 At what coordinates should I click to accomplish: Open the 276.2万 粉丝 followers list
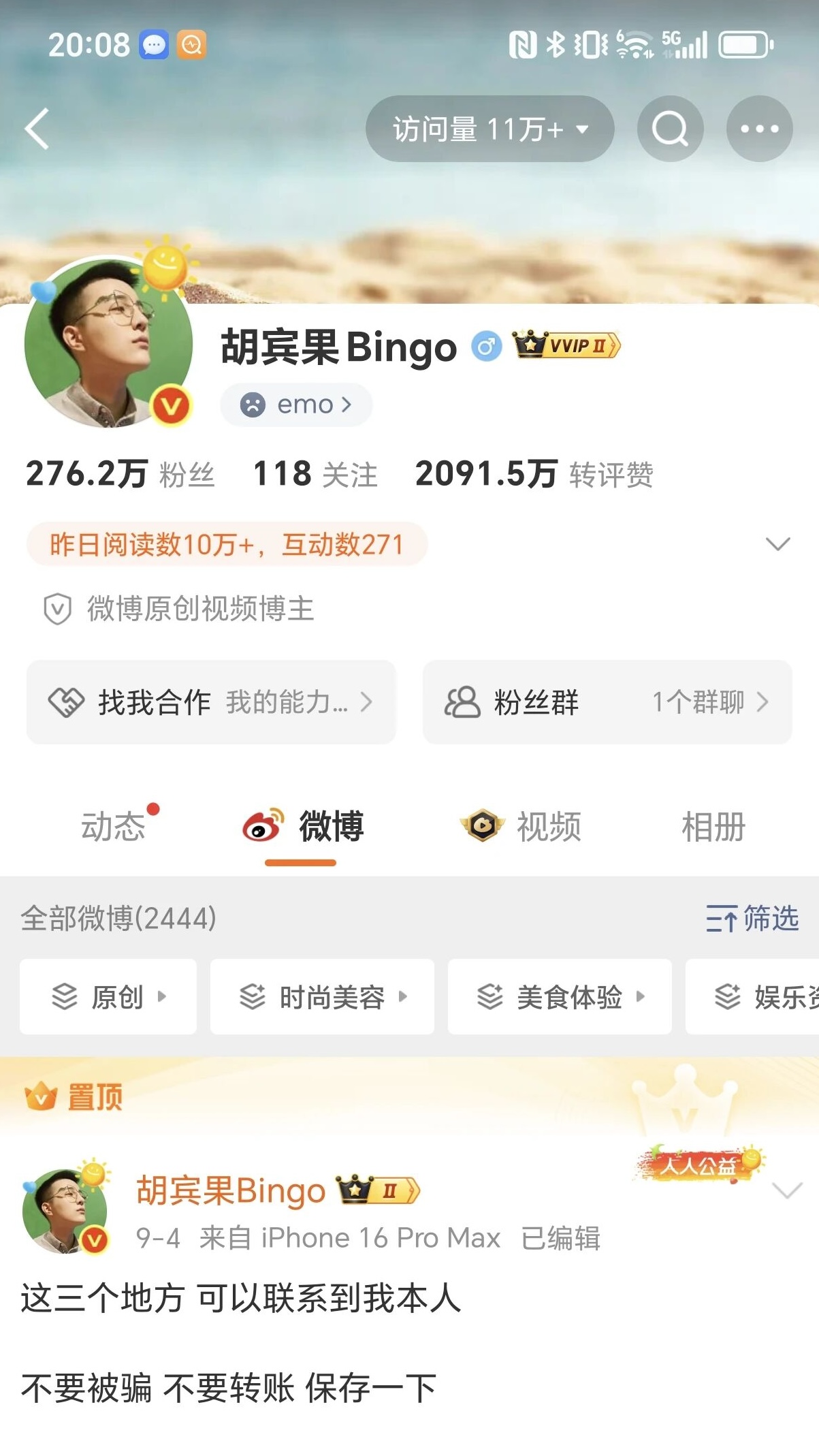[120, 474]
